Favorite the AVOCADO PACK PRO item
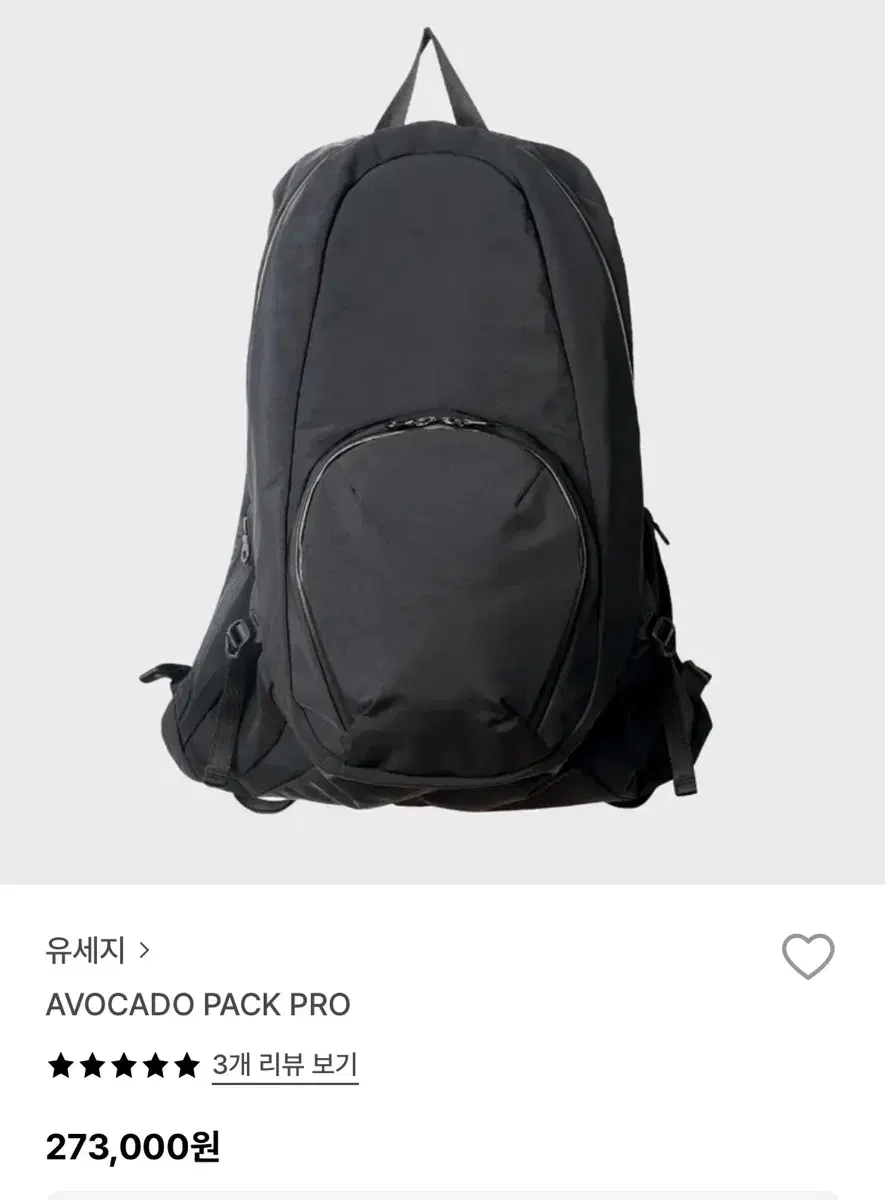This screenshot has height=1200, width=885. (806, 956)
